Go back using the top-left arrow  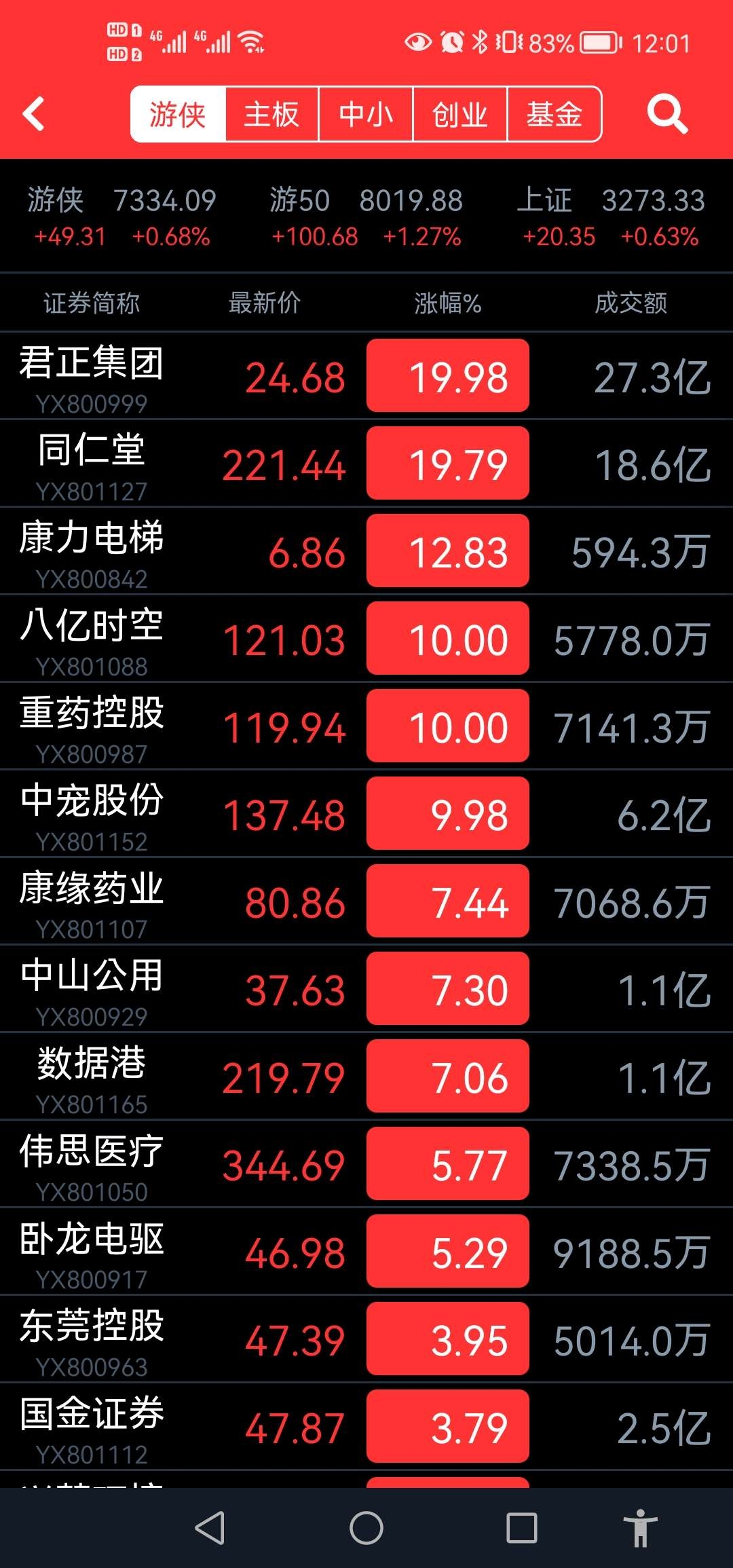(33, 114)
